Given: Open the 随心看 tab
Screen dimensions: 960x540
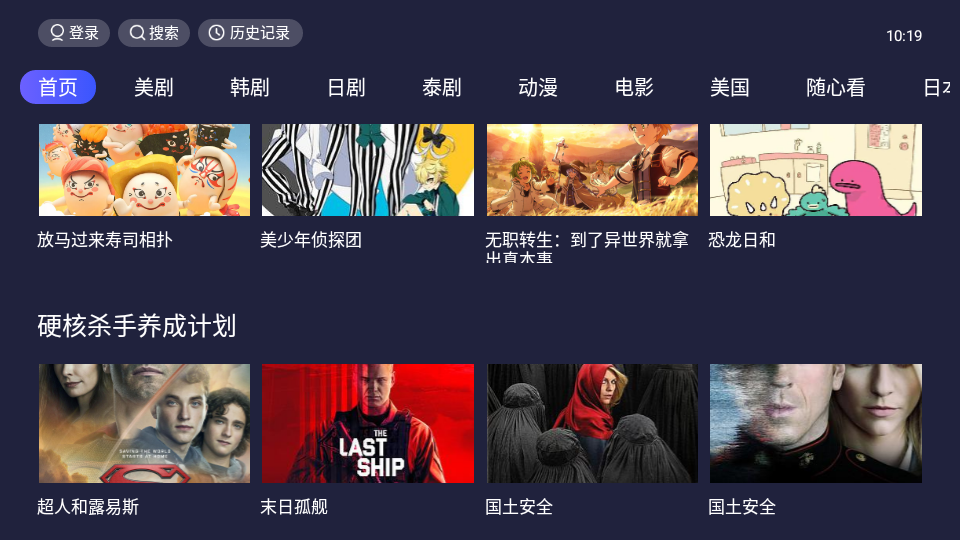Looking at the screenshot, I should [x=835, y=88].
